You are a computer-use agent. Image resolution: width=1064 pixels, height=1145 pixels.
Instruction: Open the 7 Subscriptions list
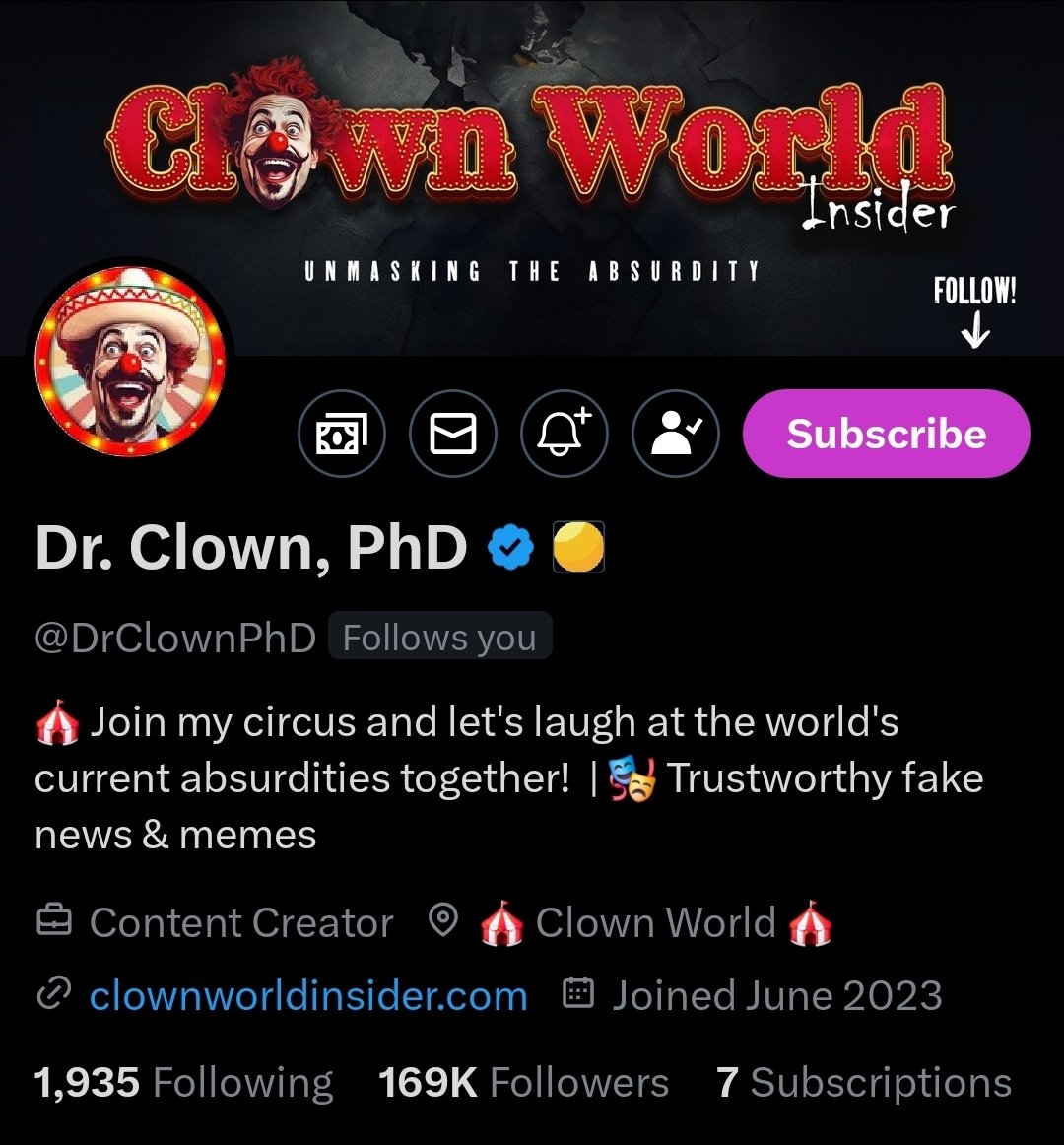coord(864,1082)
